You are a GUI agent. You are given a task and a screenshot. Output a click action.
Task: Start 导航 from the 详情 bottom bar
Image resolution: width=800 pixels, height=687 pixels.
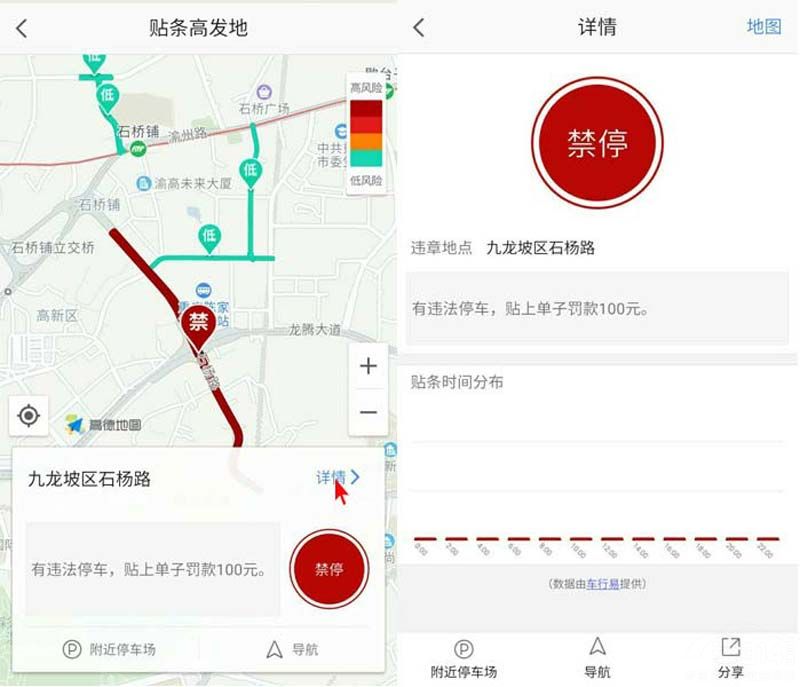(597, 659)
